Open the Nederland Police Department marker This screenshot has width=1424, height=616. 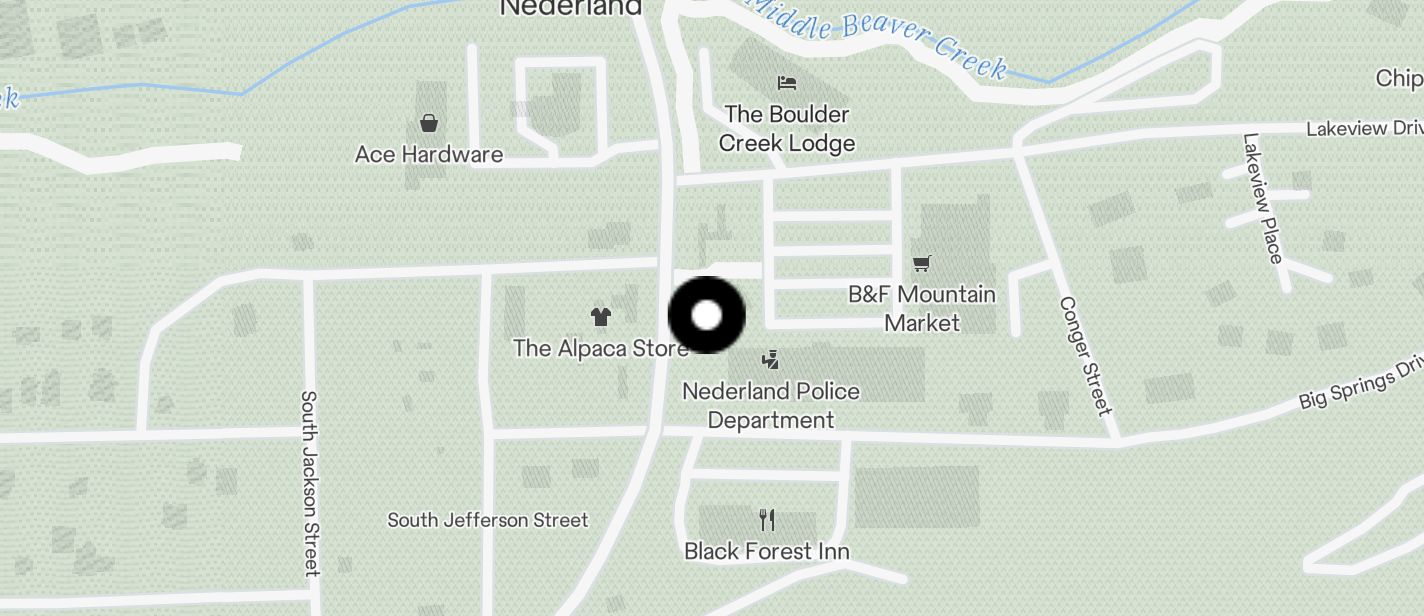point(770,360)
